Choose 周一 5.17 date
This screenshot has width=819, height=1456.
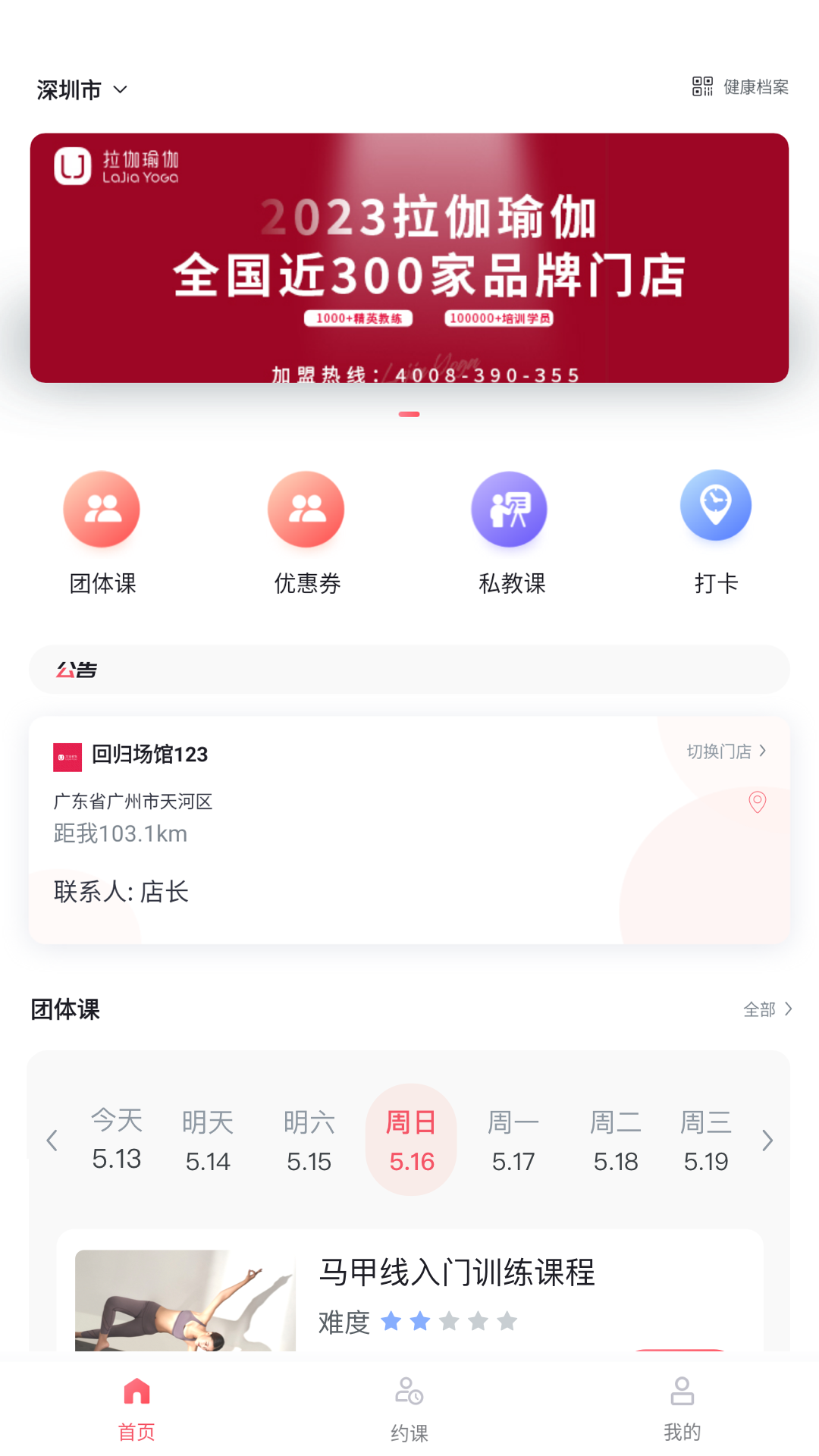[x=513, y=1141]
